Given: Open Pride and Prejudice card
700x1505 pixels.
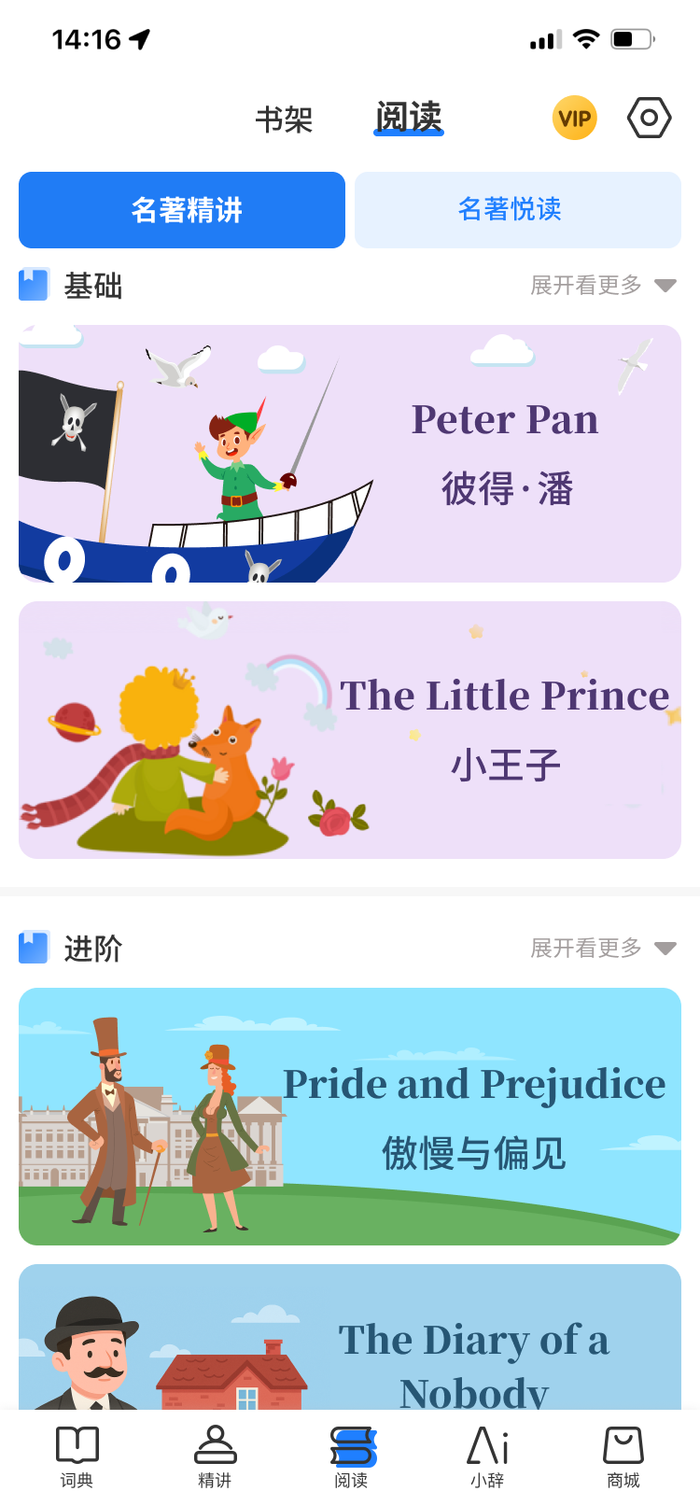Looking at the screenshot, I should [350, 1116].
